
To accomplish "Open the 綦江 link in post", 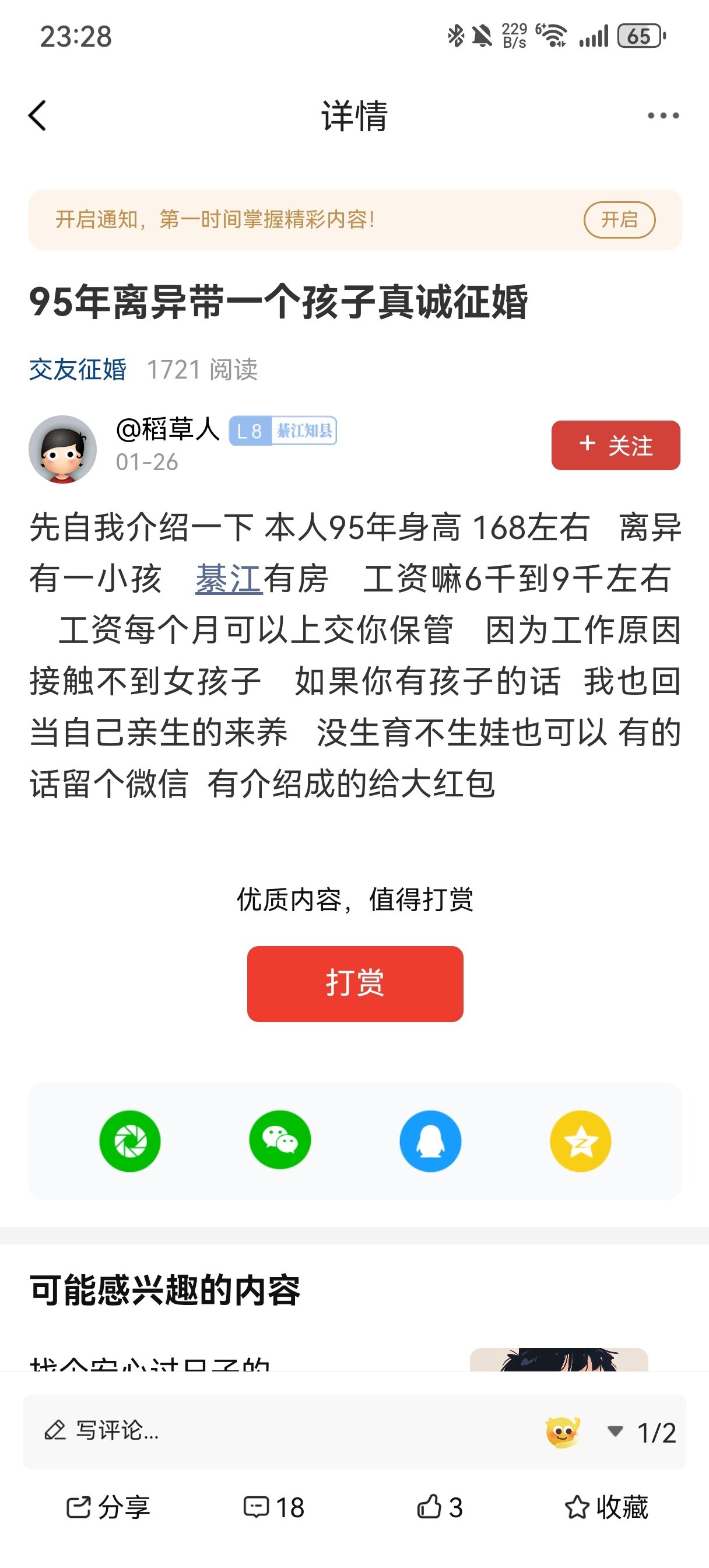I will click(x=228, y=578).
